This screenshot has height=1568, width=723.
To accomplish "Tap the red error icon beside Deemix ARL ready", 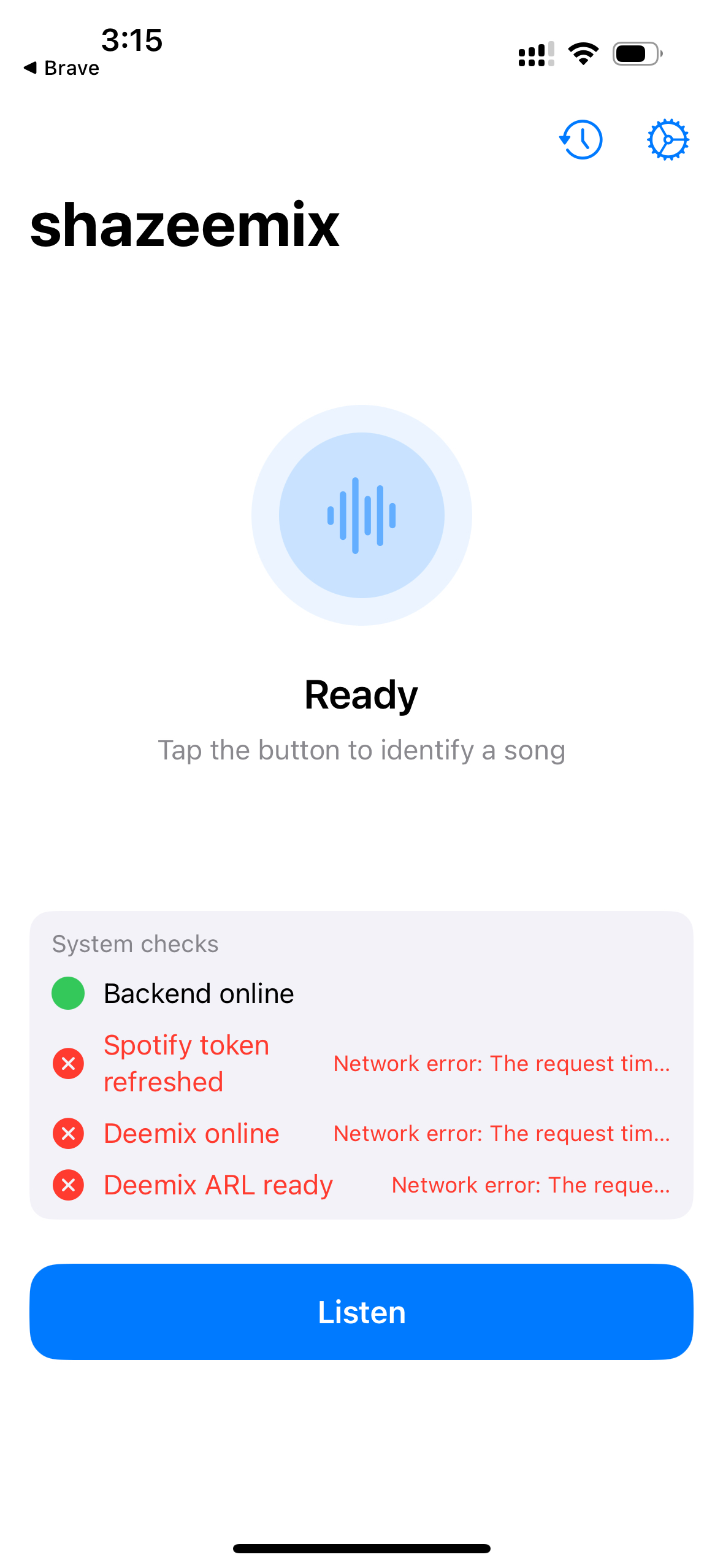I will 67,1185.
